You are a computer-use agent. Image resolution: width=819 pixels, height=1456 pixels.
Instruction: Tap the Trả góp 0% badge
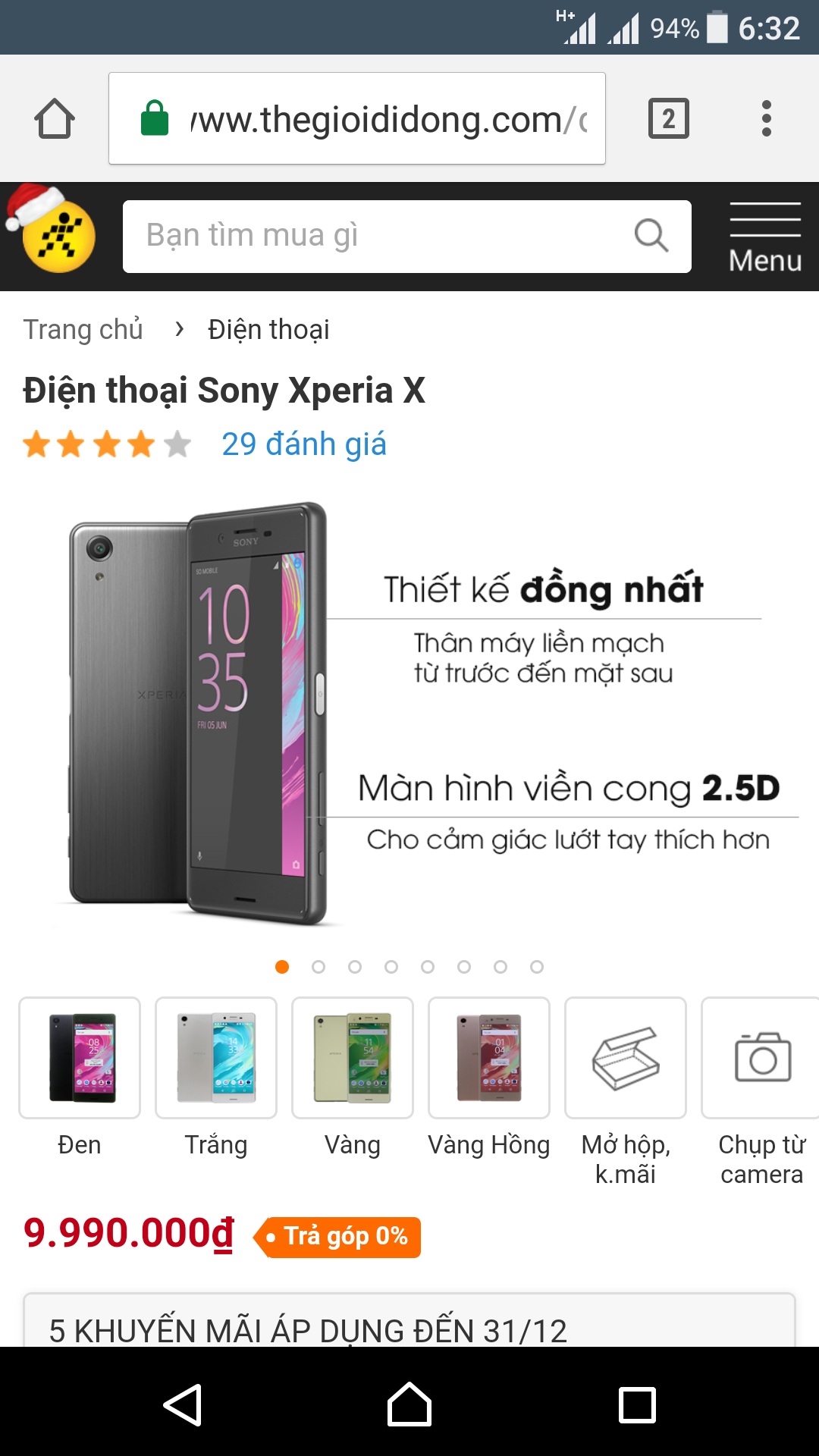pyautogui.click(x=340, y=1237)
